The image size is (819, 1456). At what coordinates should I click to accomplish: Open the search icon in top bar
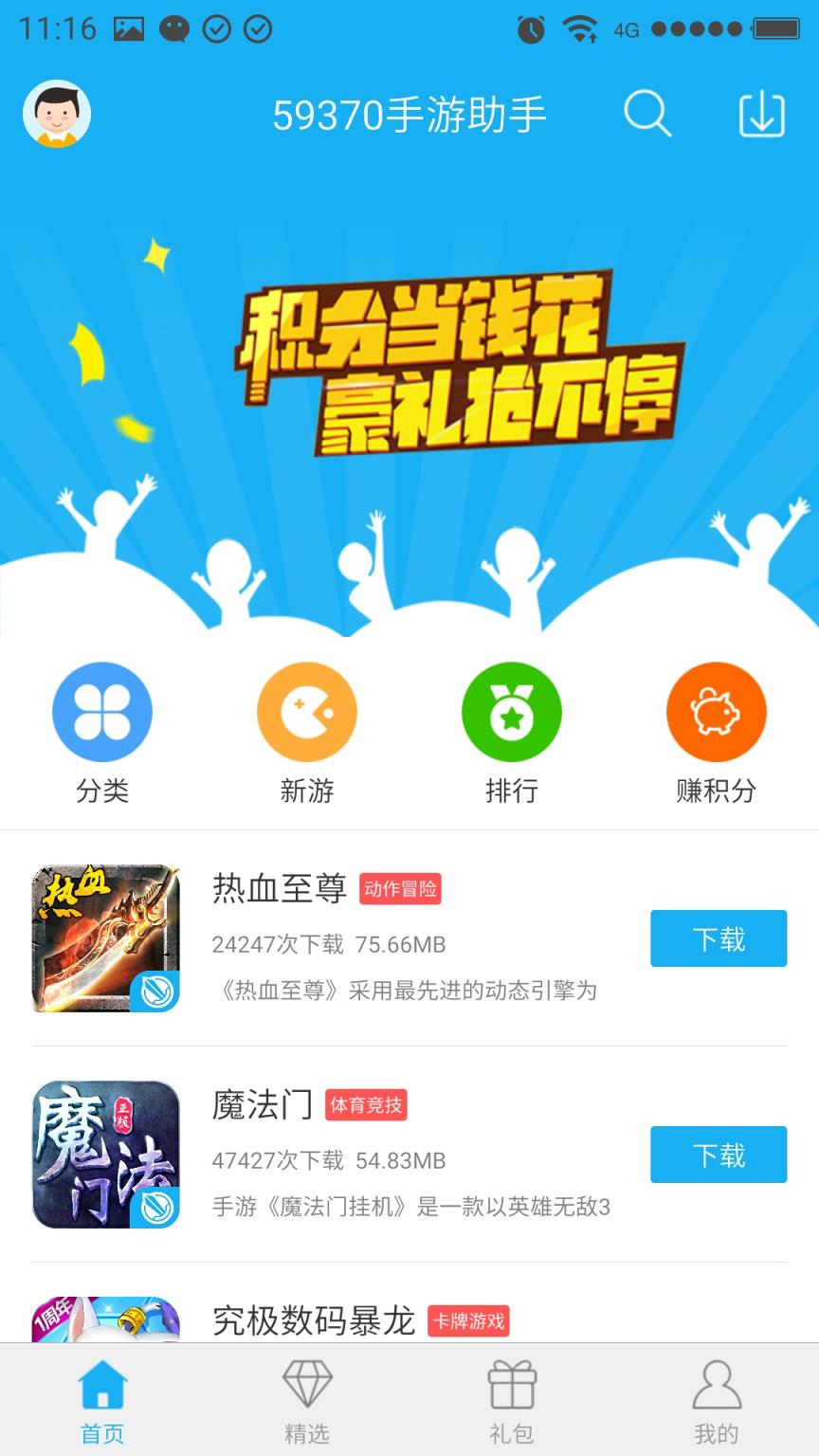[x=646, y=115]
